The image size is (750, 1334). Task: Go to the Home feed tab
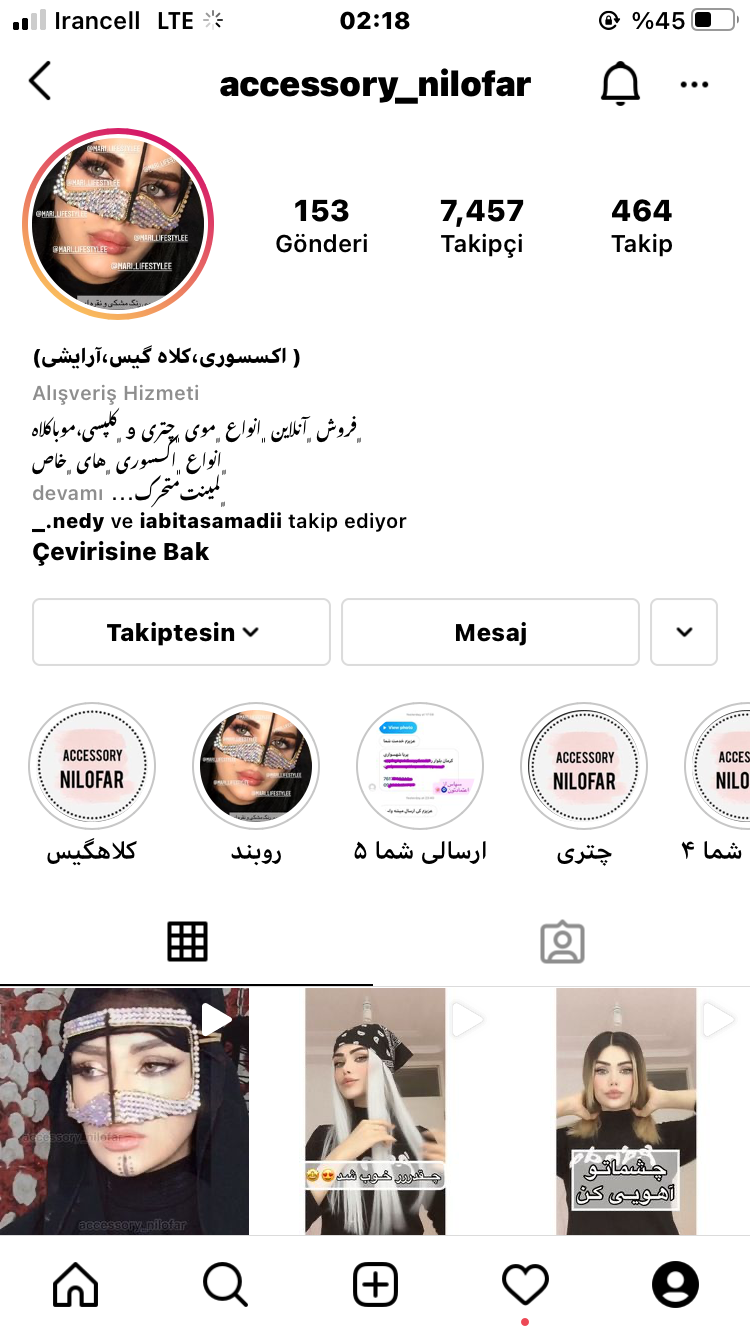point(76,1284)
